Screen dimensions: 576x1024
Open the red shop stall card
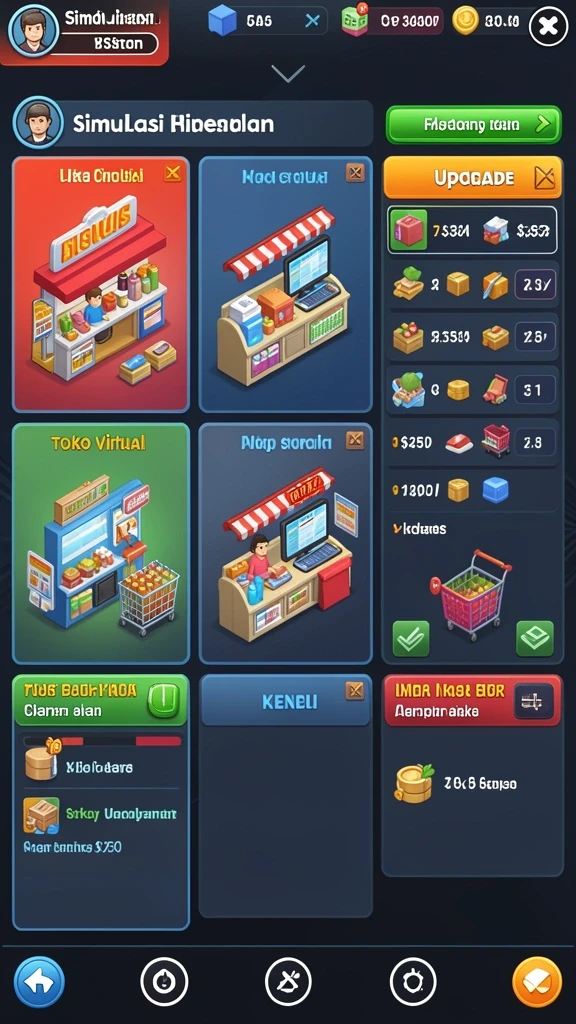click(x=101, y=284)
